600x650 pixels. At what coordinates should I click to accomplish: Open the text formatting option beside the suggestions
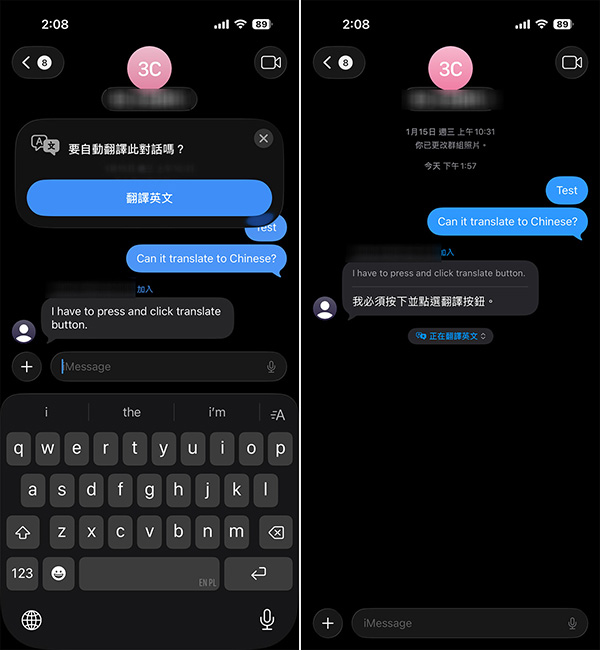click(x=277, y=413)
